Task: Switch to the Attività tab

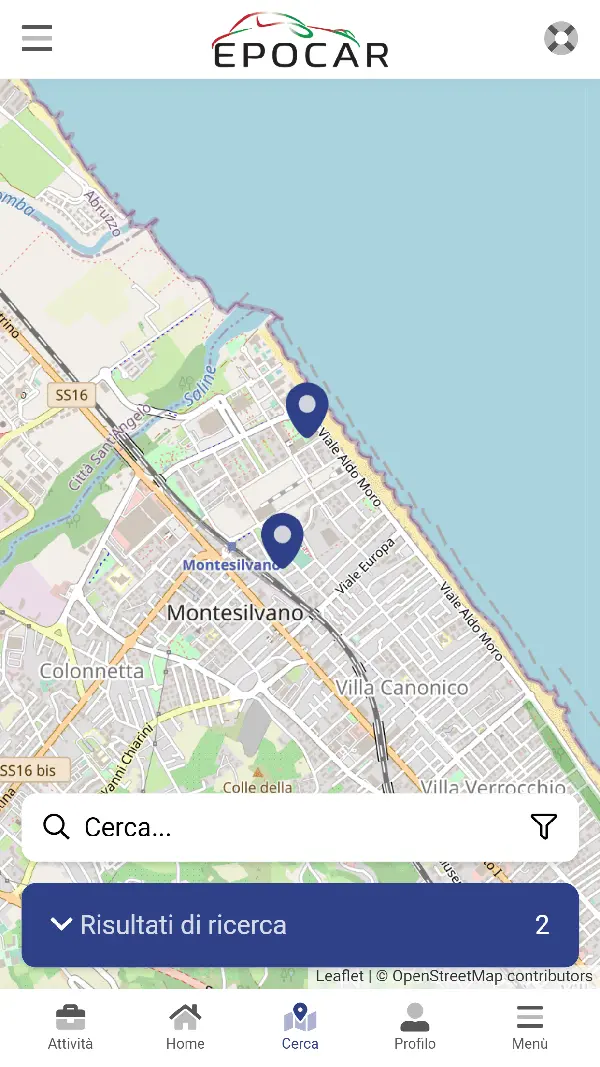Action: pyautogui.click(x=70, y=1028)
